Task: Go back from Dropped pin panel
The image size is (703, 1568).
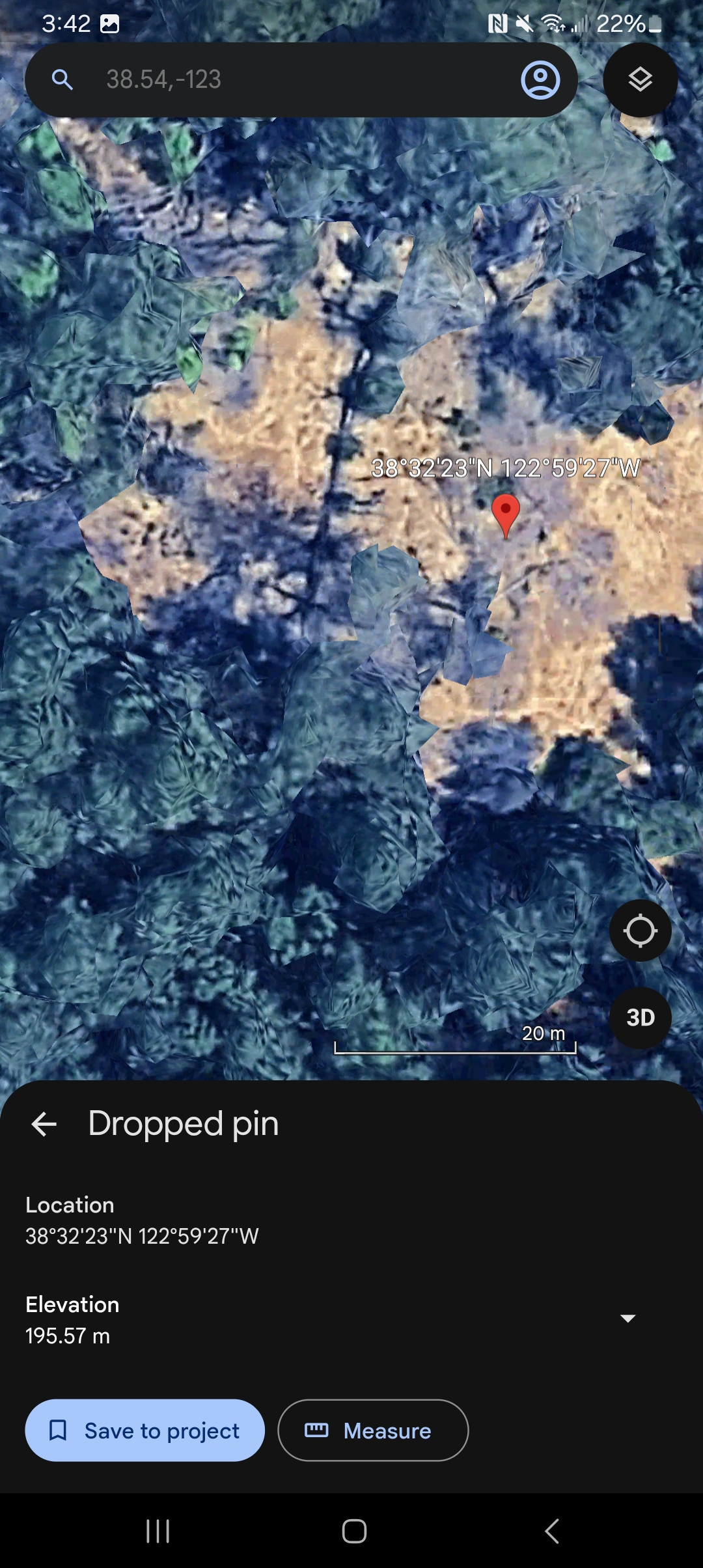Action: 44,1124
